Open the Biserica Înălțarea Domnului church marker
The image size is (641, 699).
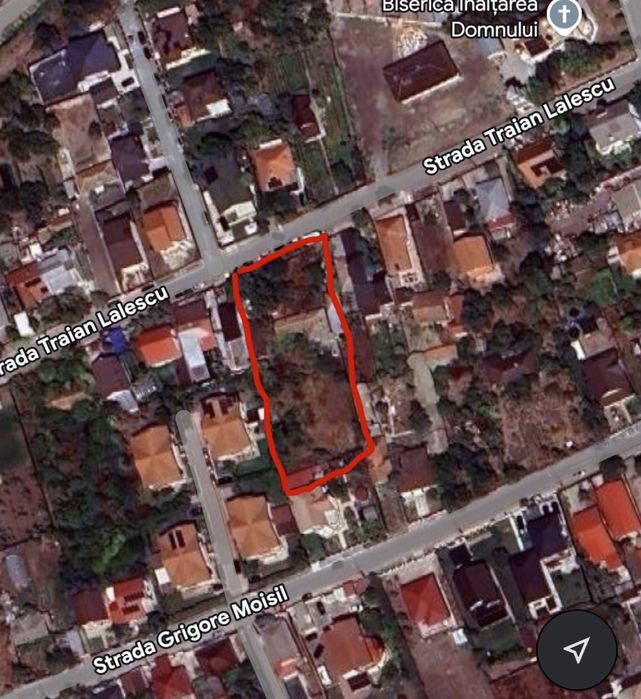coord(565,17)
